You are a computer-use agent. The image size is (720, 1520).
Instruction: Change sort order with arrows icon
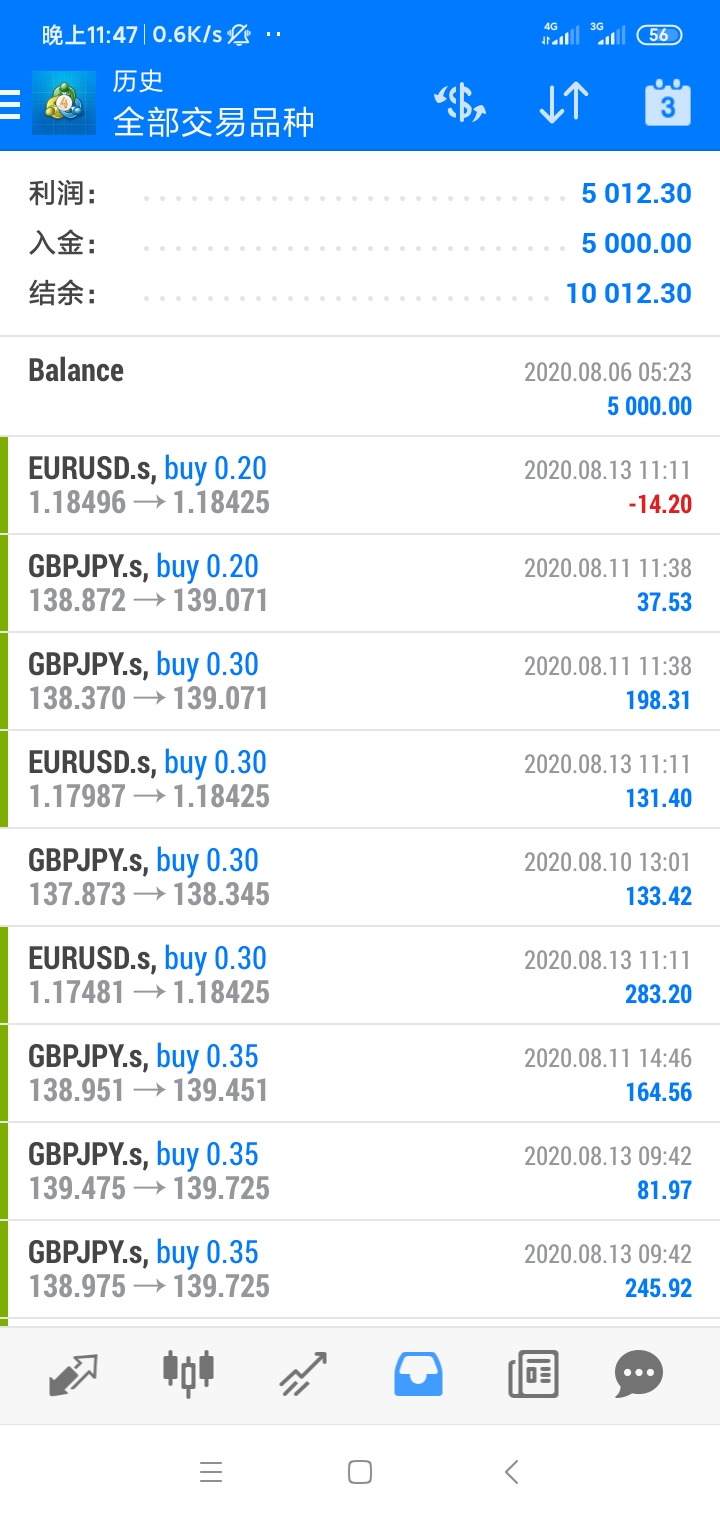[564, 103]
